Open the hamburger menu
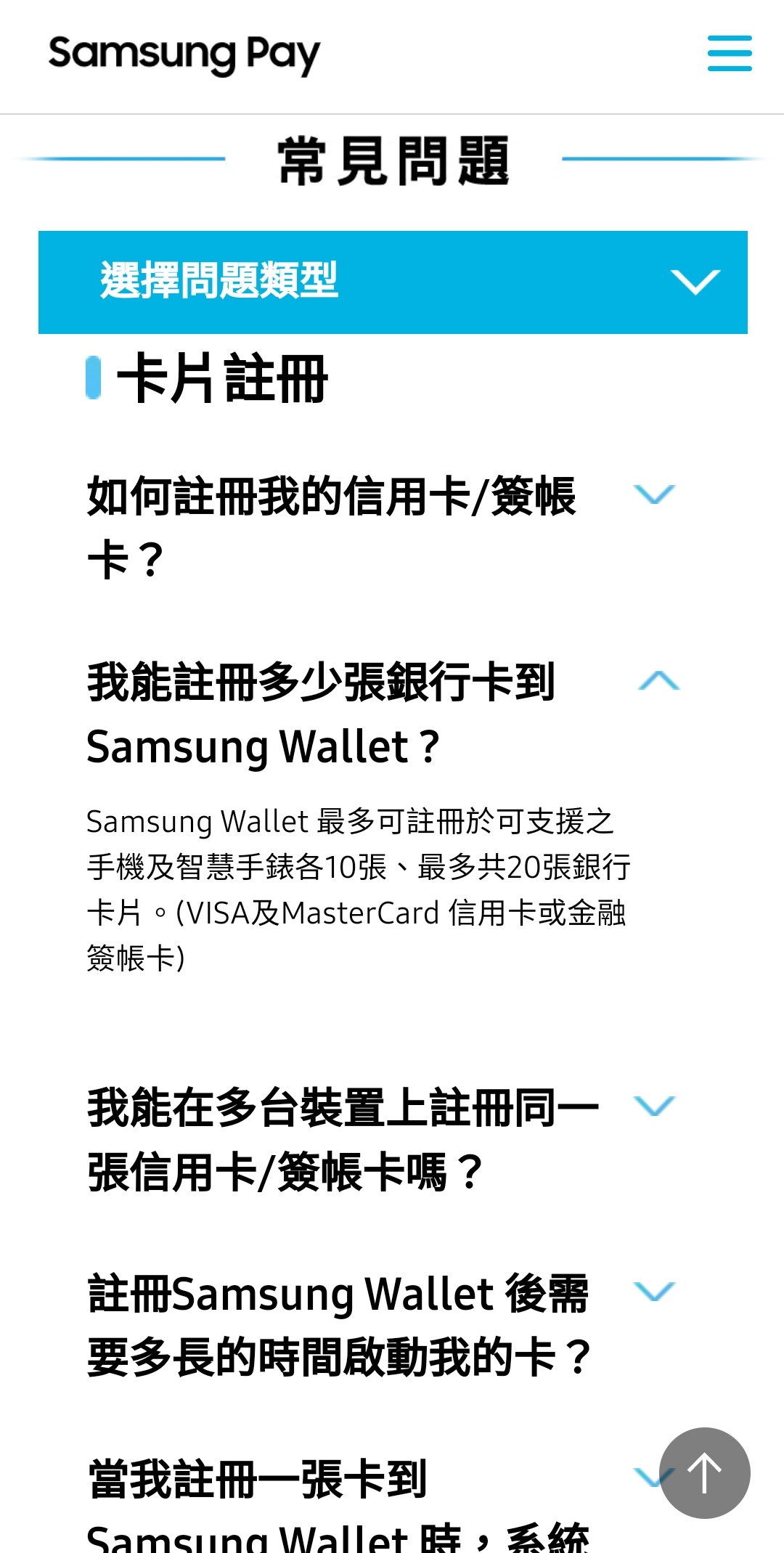 coord(730,53)
